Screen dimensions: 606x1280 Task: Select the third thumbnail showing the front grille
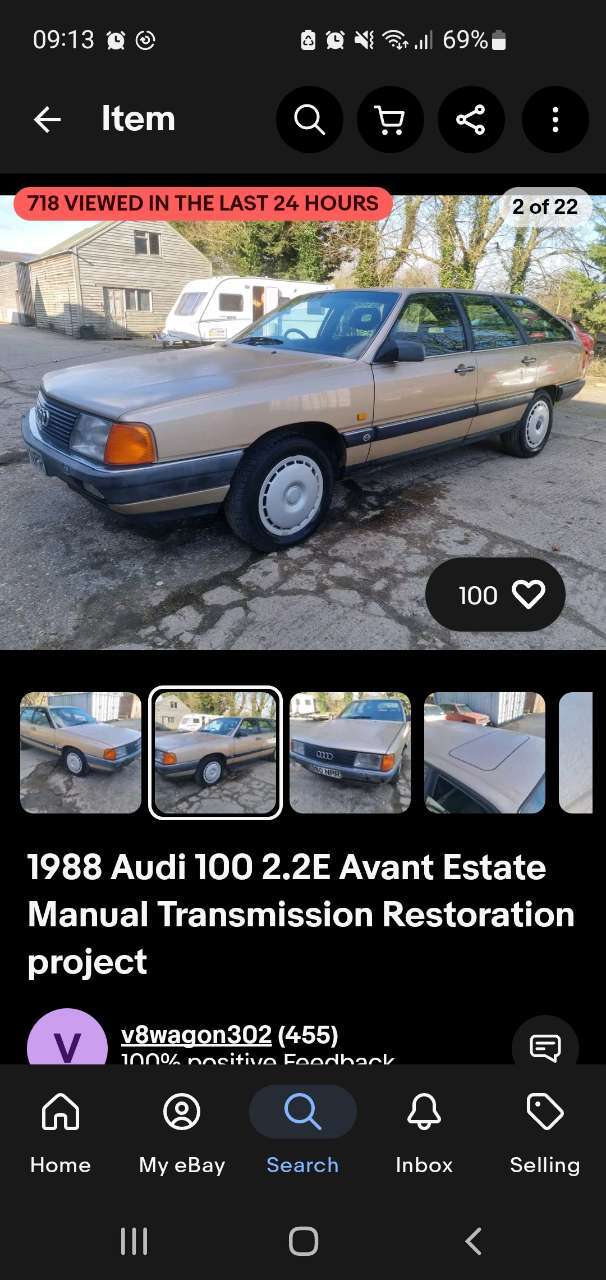click(x=350, y=752)
